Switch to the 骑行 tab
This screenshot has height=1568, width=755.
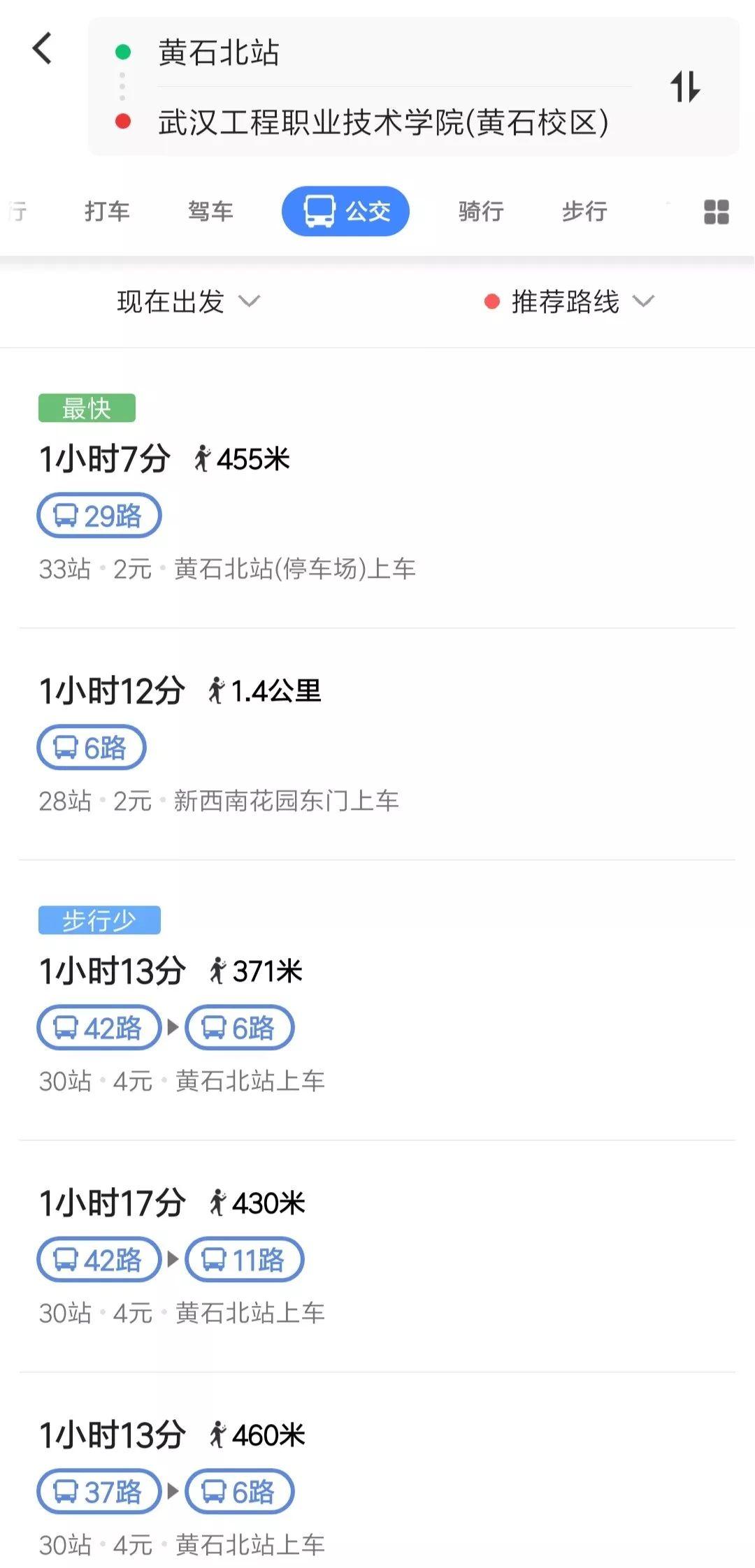tap(481, 211)
